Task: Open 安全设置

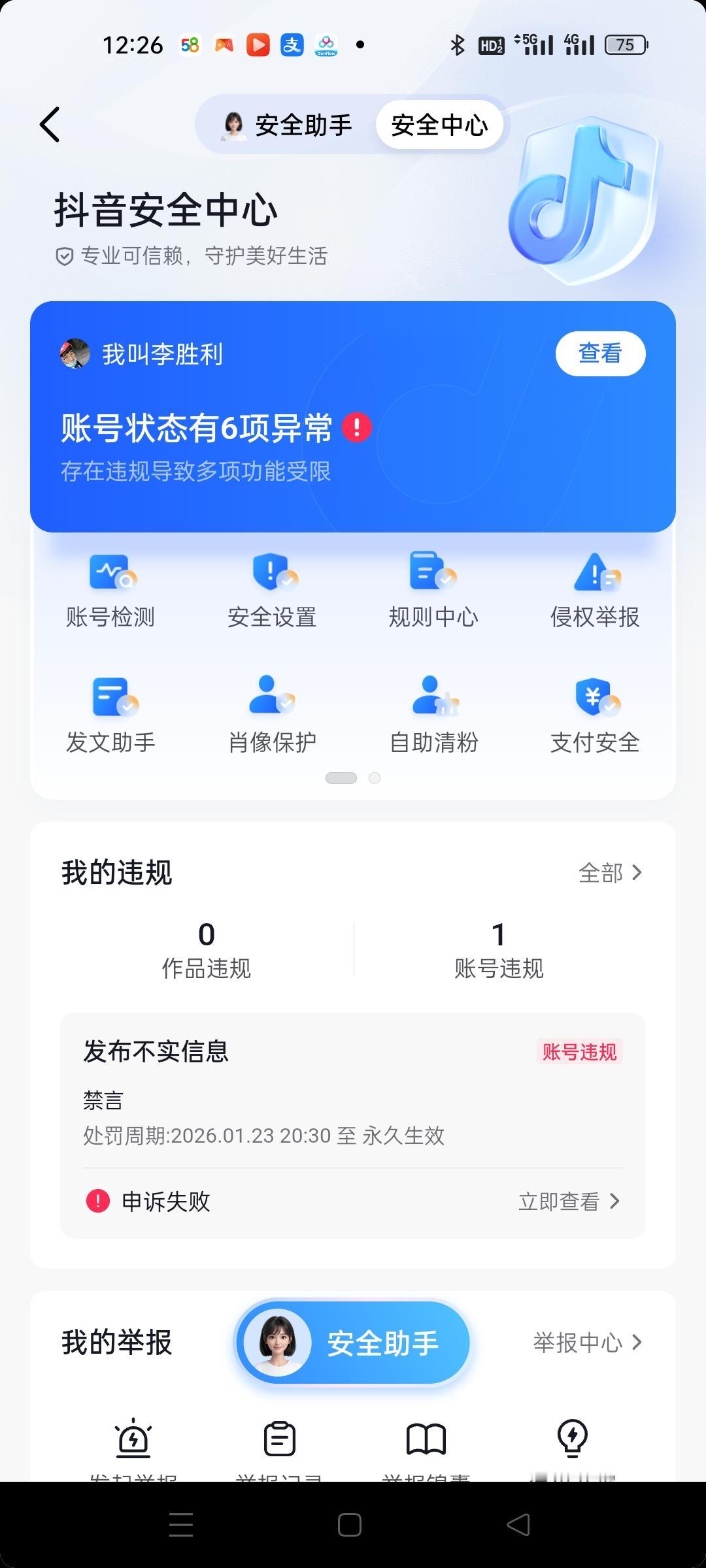Action: click(272, 591)
